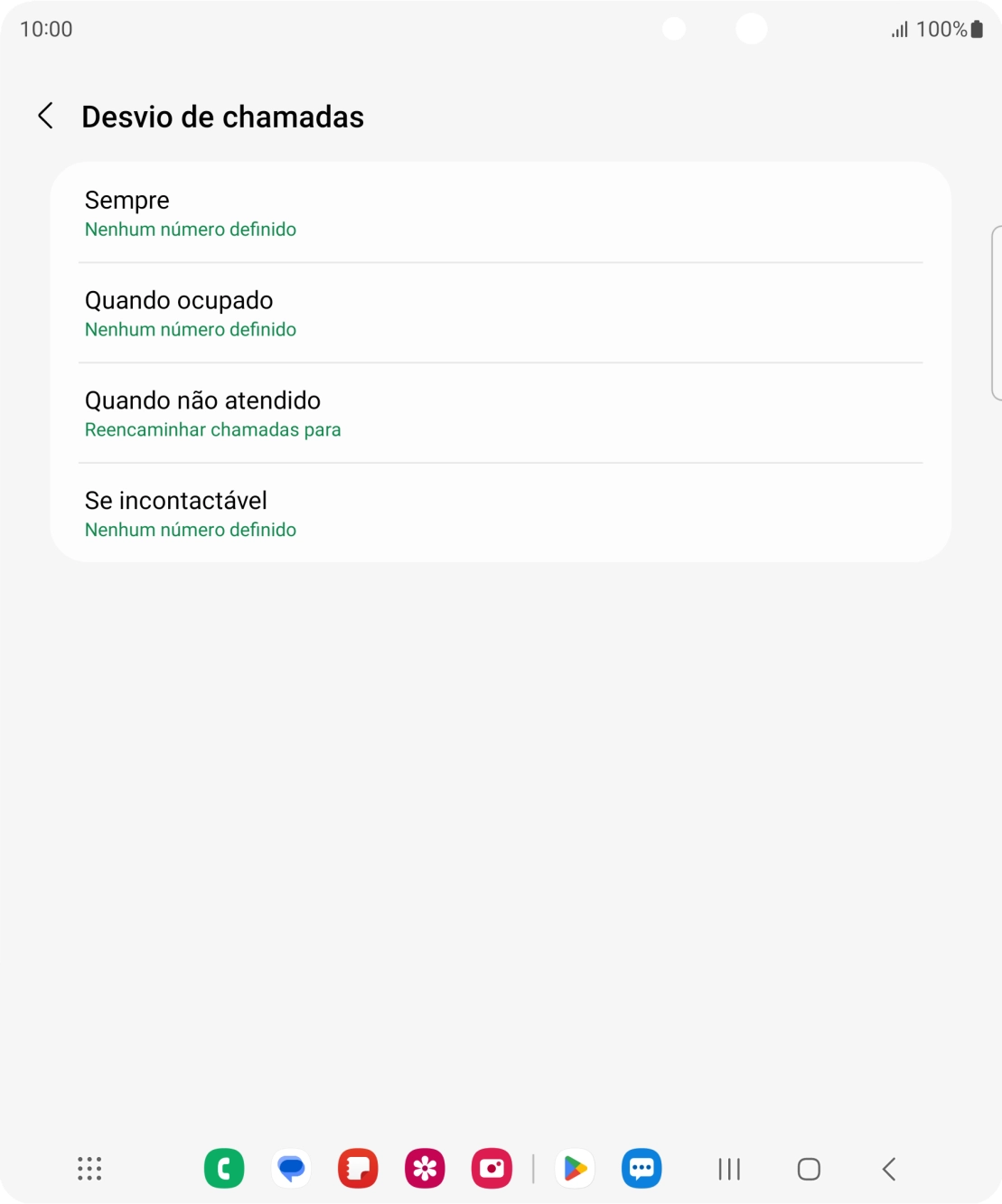Open the Phone app from the dock

point(224,1168)
